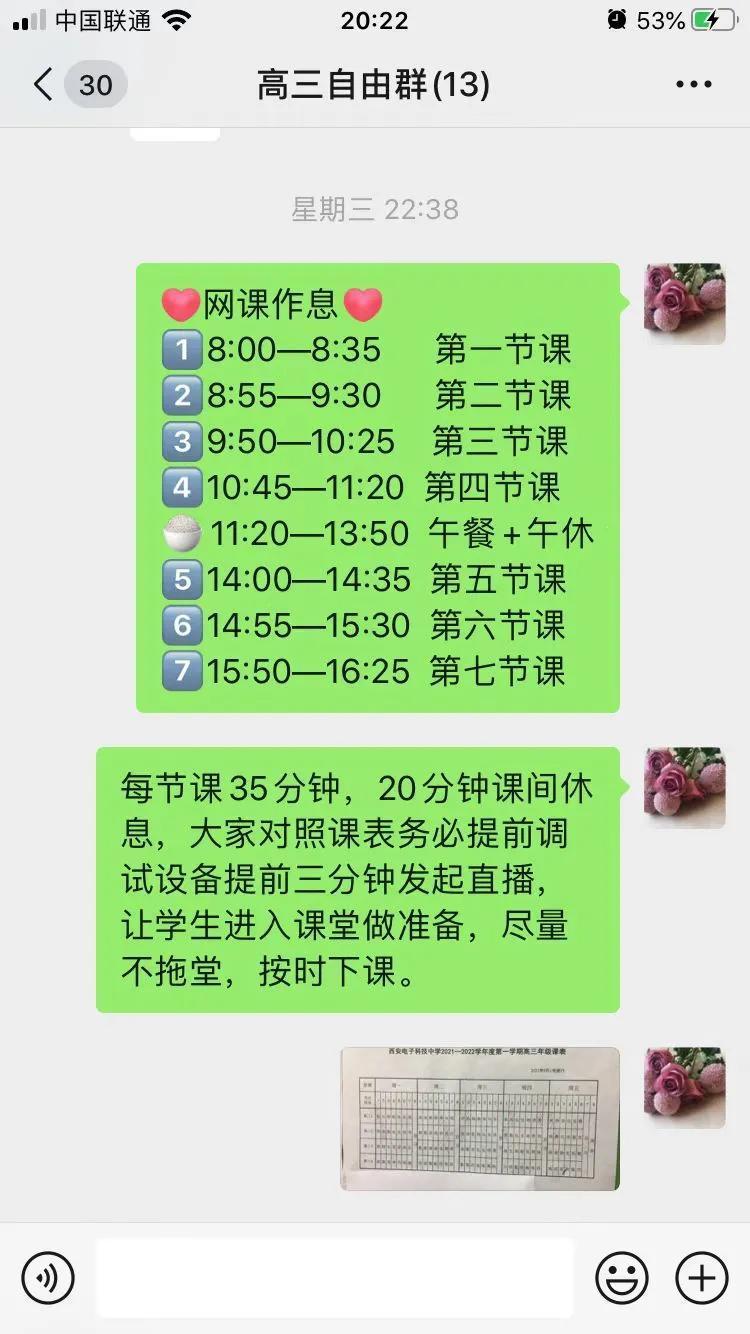This screenshot has width=750, height=1334.
Task: Open sender avatar beside 每节课35分钟 message
Action: (685, 788)
